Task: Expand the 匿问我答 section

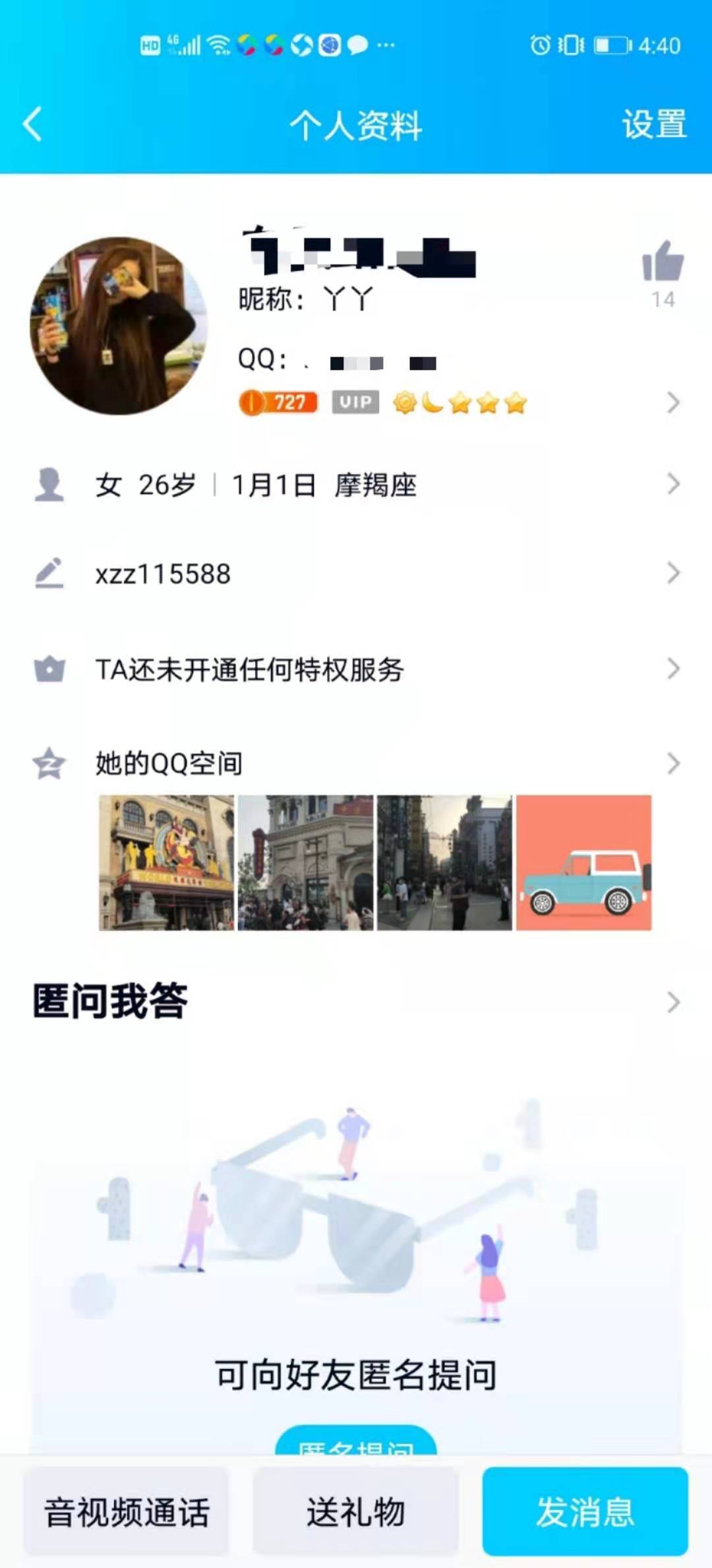Action: tap(356, 1002)
